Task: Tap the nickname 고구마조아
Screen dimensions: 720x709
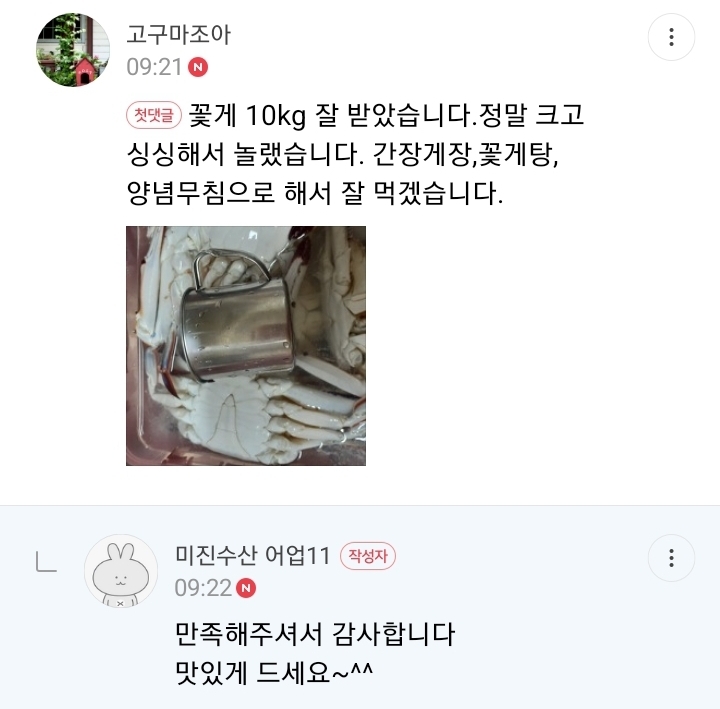Action: tap(179, 35)
